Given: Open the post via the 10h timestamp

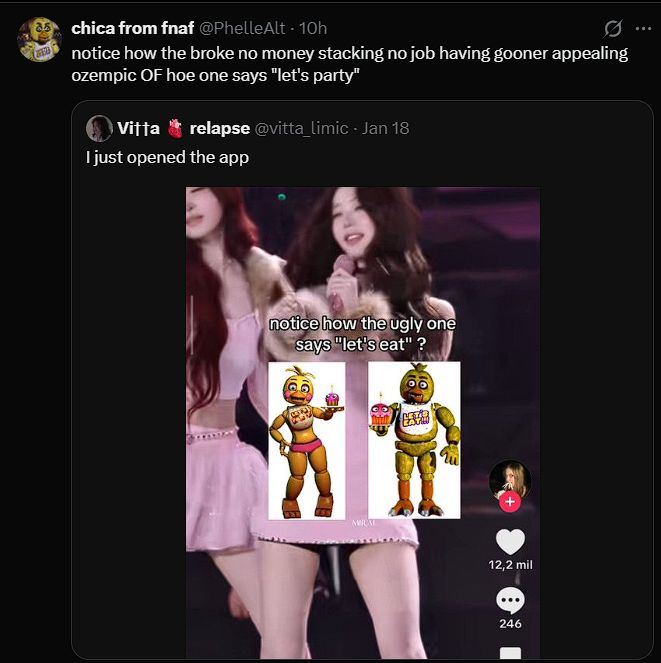Looking at the screenshot, I should tap(313, 28).
